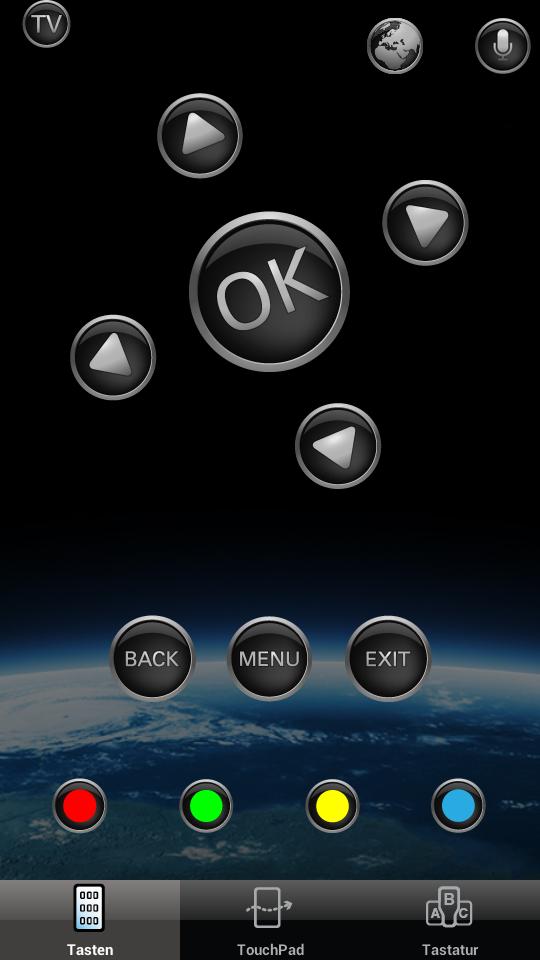Switch to the TouchPad tab
The image size is (540, 960).
point(270,920)
